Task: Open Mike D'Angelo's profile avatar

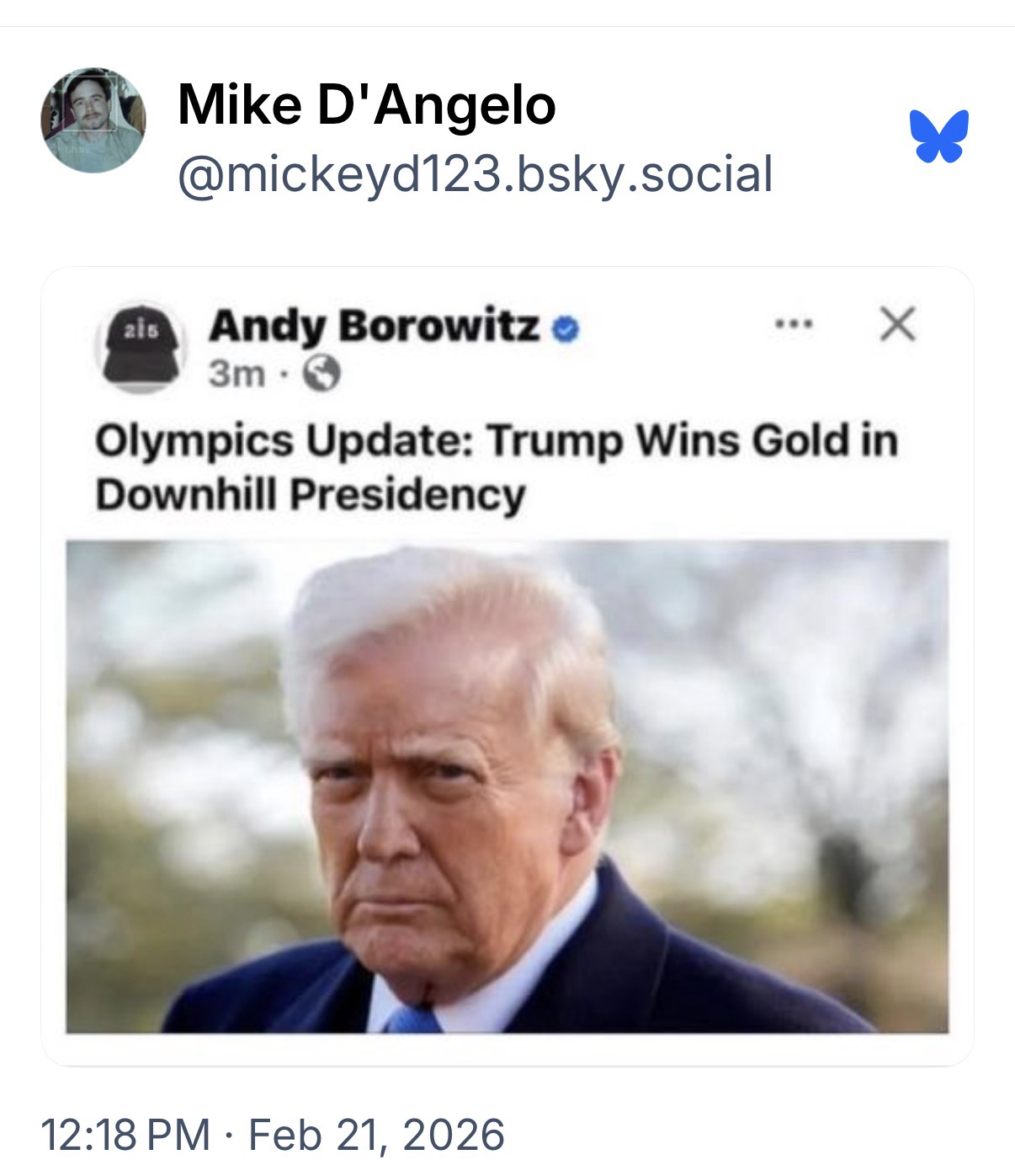Action: point(93,120)
